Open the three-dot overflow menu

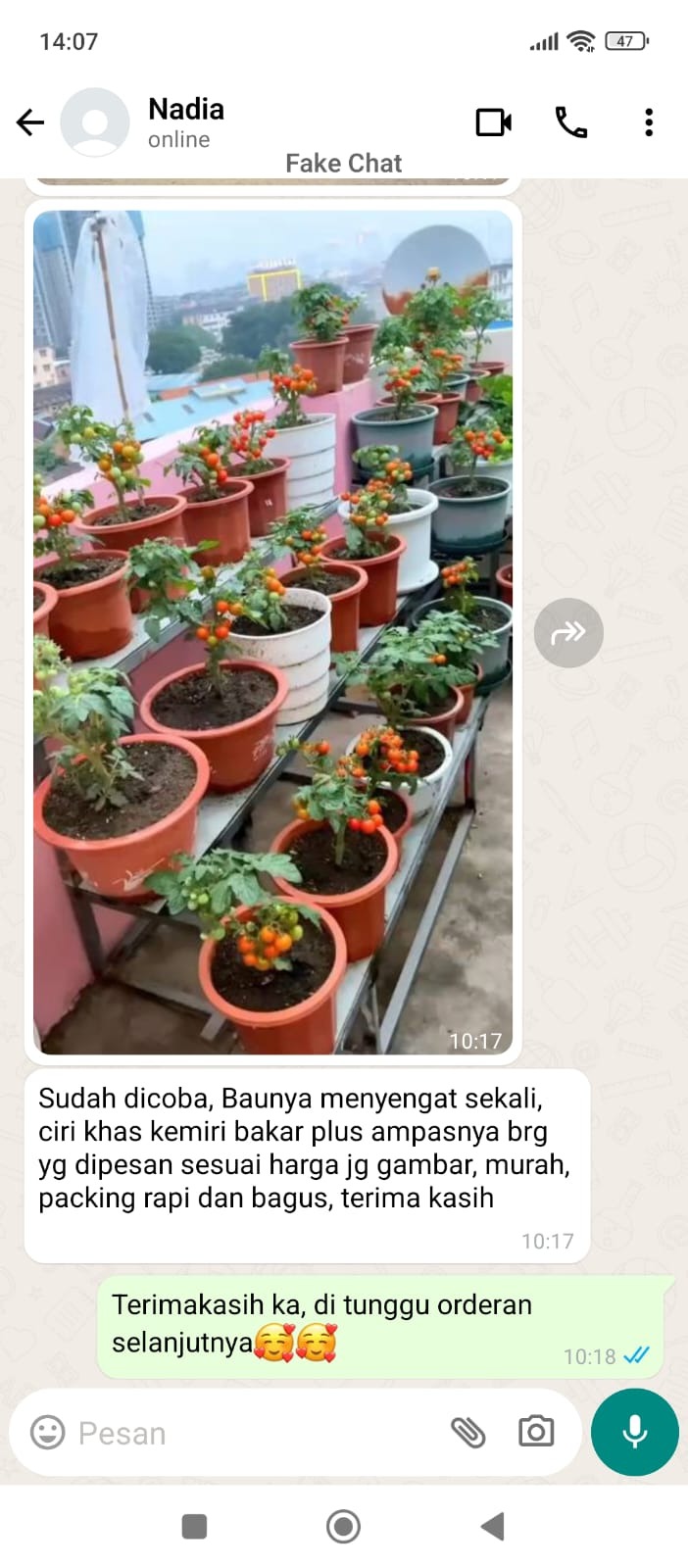click(x=649, y=122)
